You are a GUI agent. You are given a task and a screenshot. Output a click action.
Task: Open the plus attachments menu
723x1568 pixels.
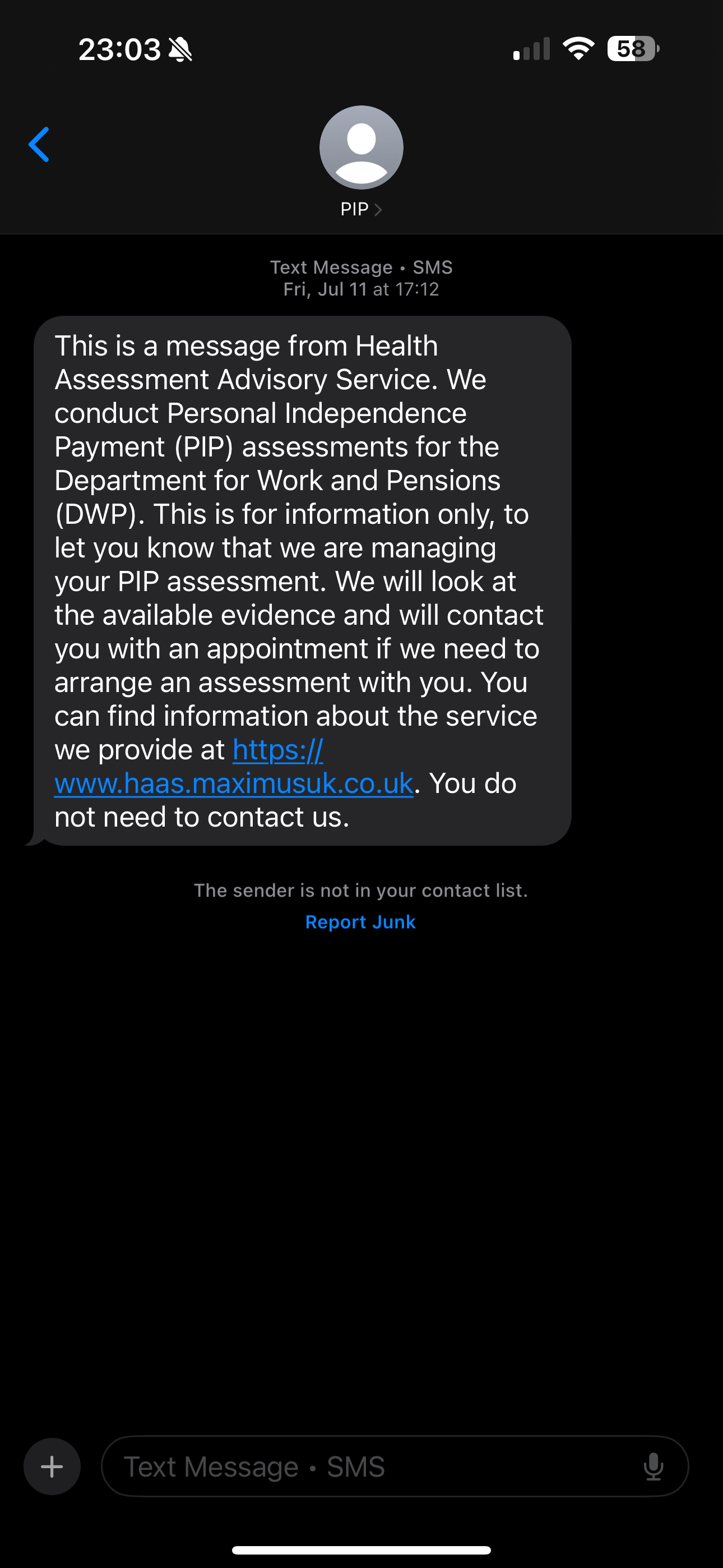(x=52, y=1466)
